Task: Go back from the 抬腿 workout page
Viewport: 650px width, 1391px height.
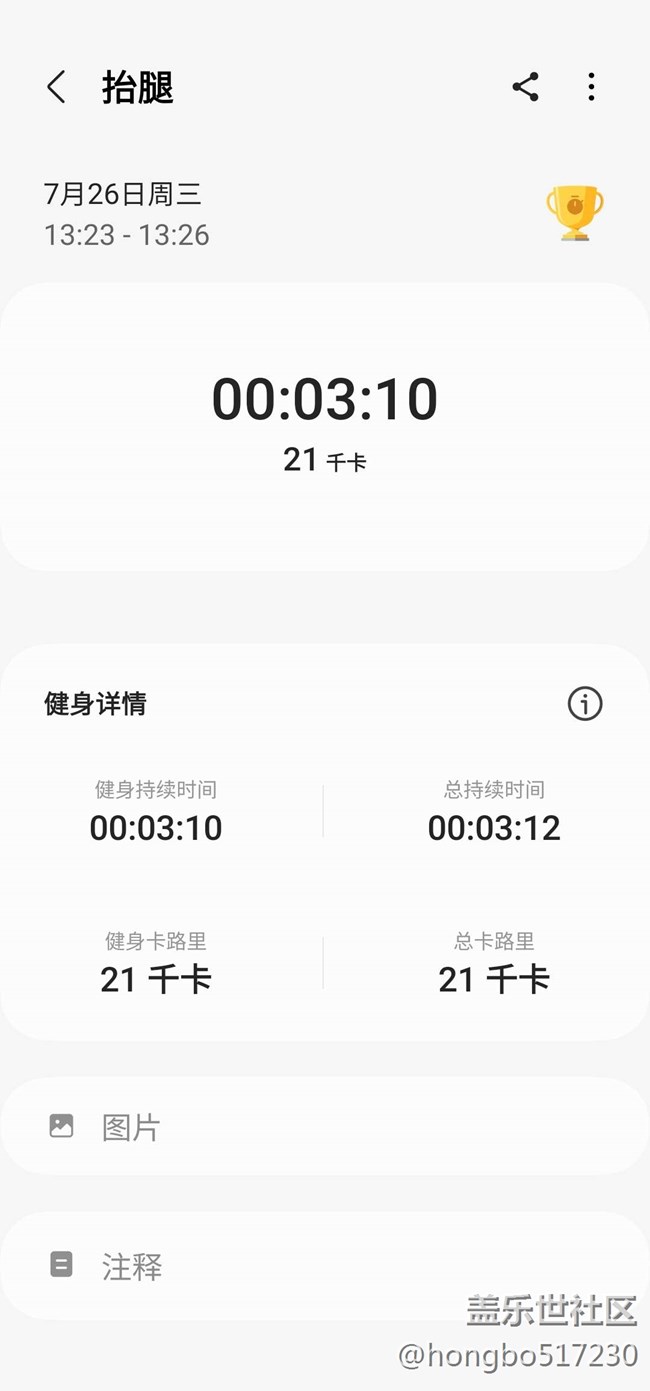Action: tap(56, 88)
